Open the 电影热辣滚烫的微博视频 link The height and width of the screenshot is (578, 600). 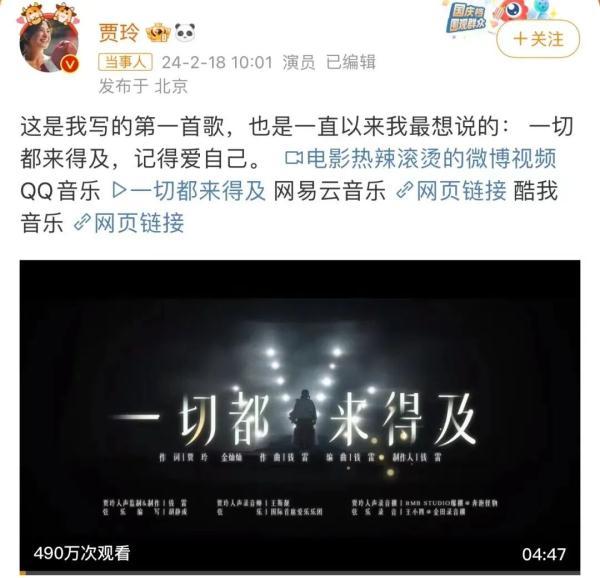coord(420,158)
